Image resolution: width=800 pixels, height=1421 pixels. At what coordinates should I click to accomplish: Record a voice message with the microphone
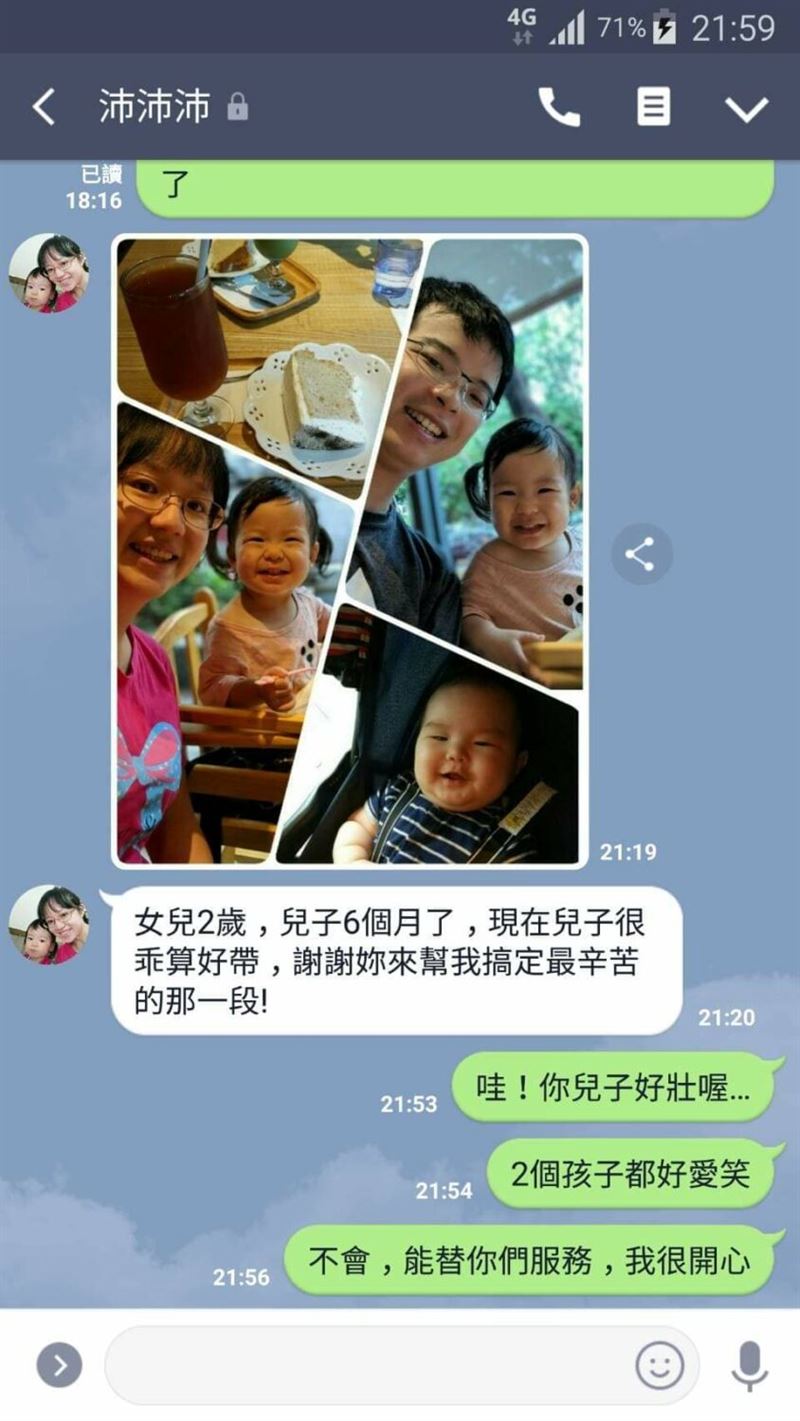[749, 1366]
